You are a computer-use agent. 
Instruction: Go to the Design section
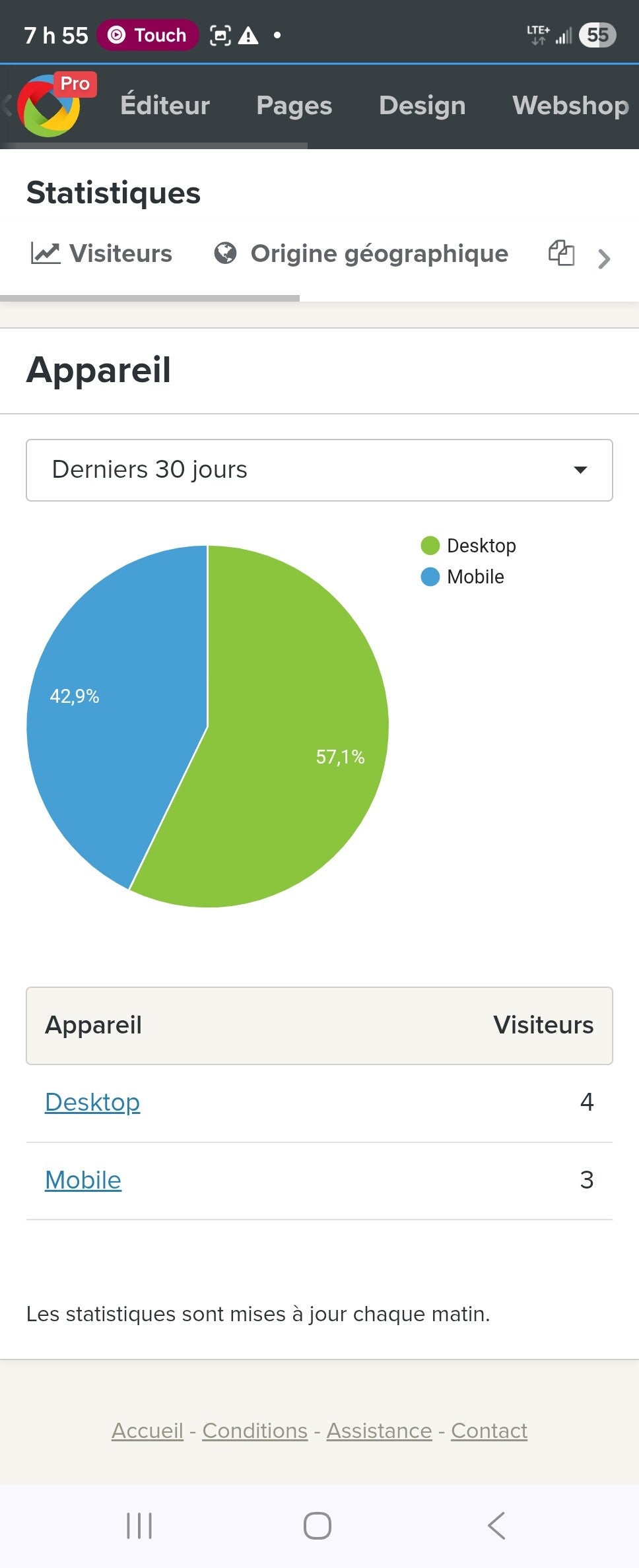pyautogui.click(x=422, y=106)
